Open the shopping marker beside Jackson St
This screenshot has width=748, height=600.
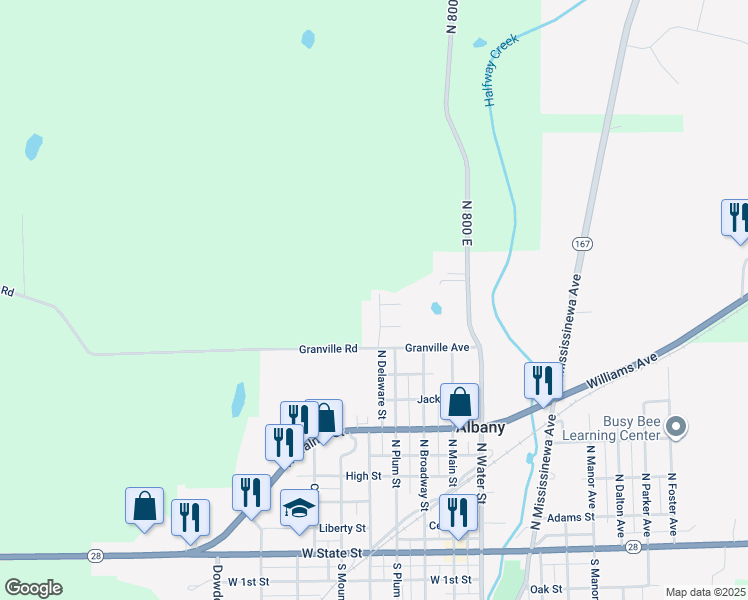click(459, 403)
